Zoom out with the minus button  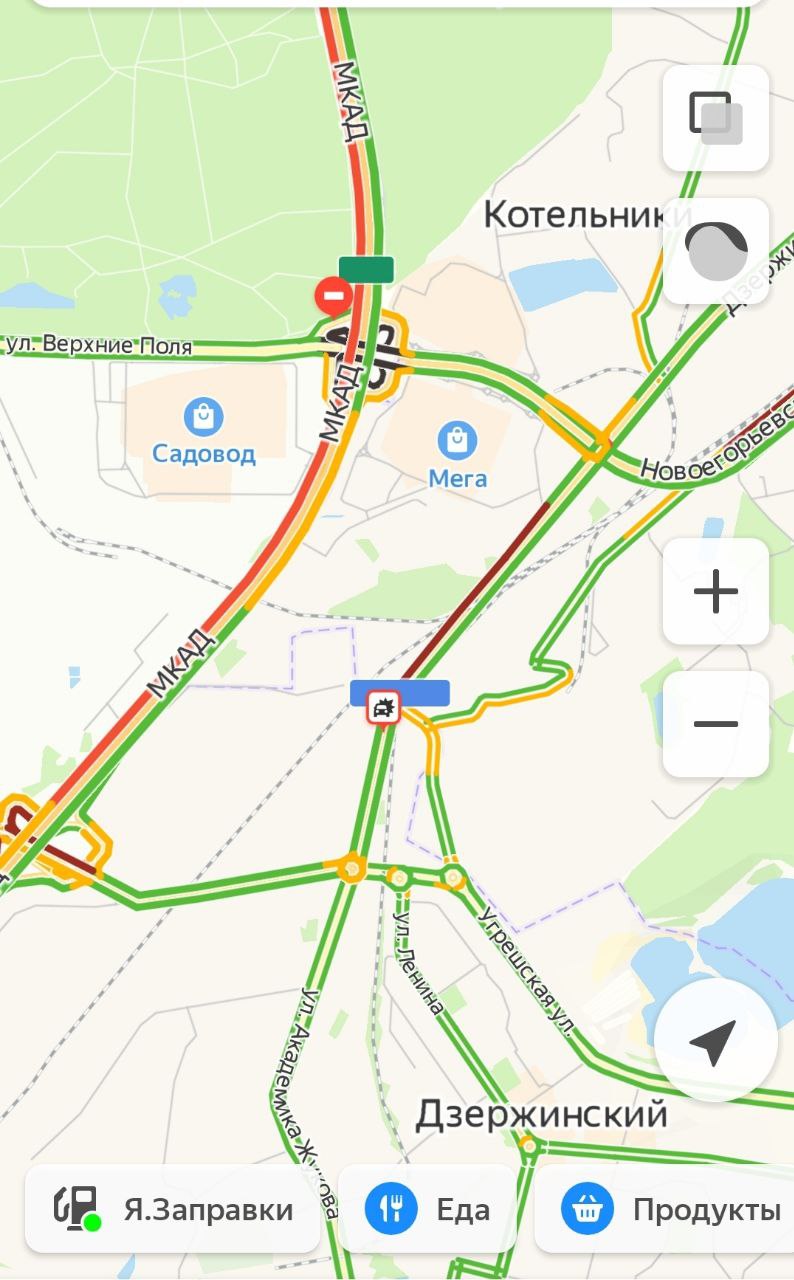coord(716,724)
